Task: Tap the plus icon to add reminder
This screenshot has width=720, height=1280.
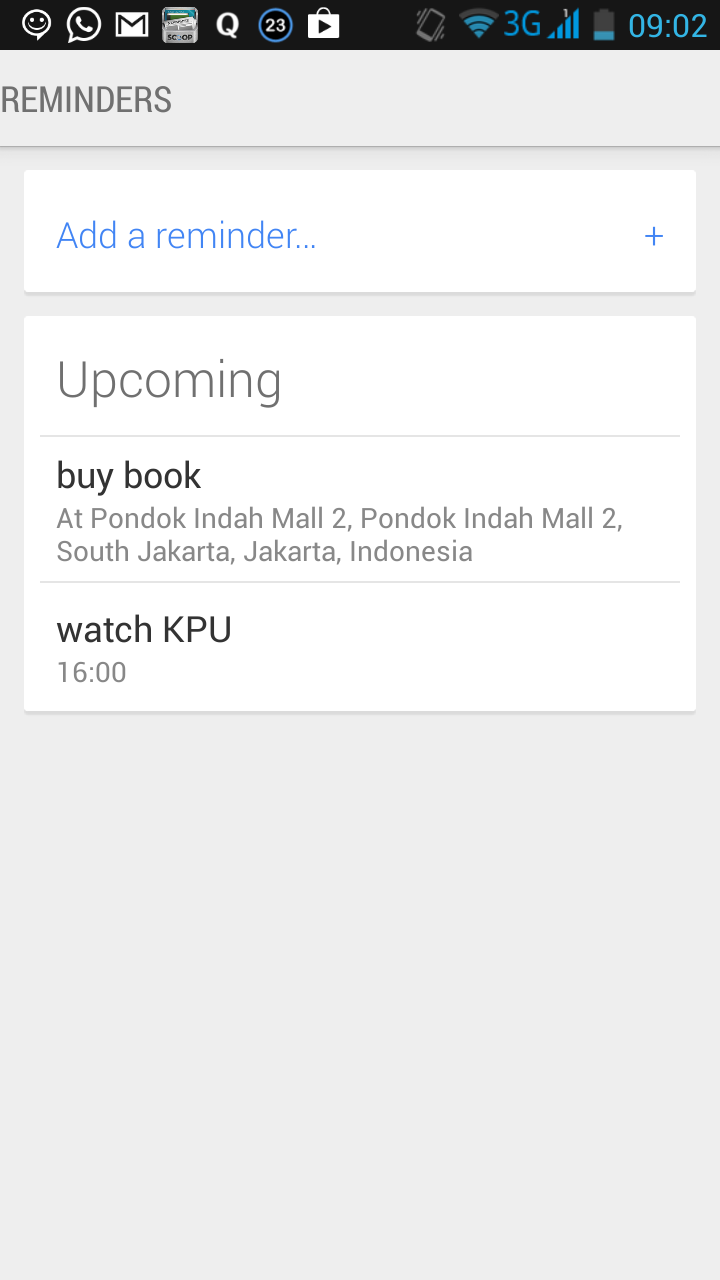Action: point(654,236)
